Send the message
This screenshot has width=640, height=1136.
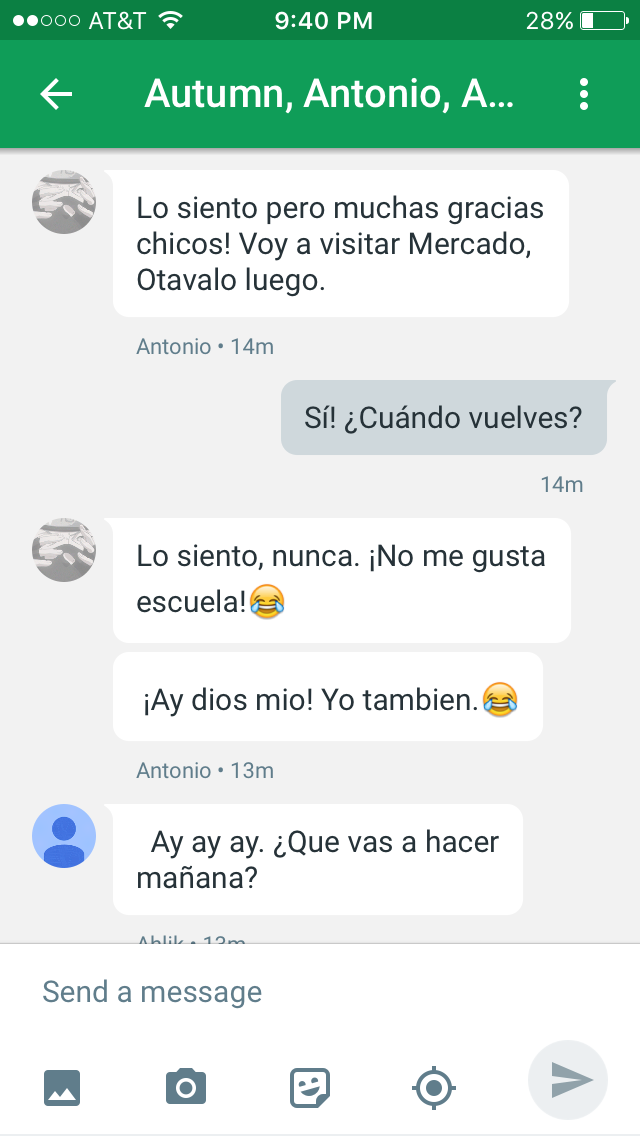tap(568, 1080)
